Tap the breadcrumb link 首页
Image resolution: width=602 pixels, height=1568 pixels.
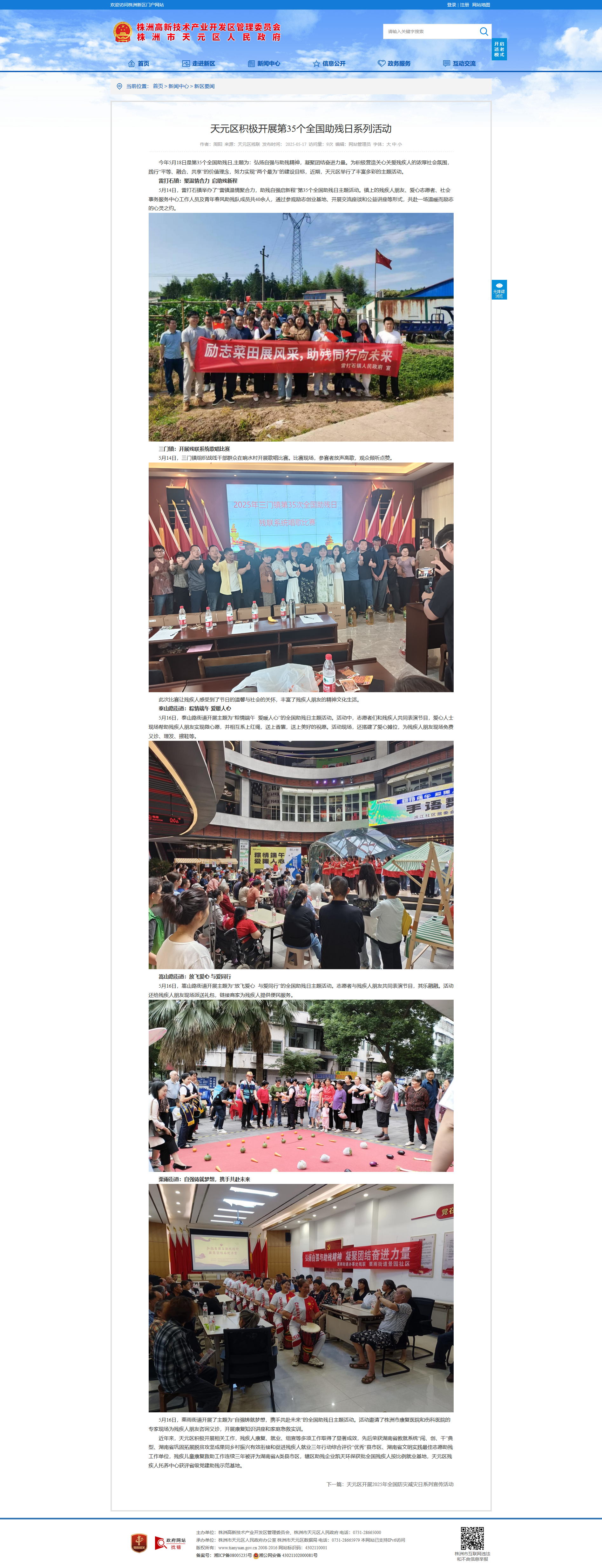pyautogui.click(x=158, y=86)
